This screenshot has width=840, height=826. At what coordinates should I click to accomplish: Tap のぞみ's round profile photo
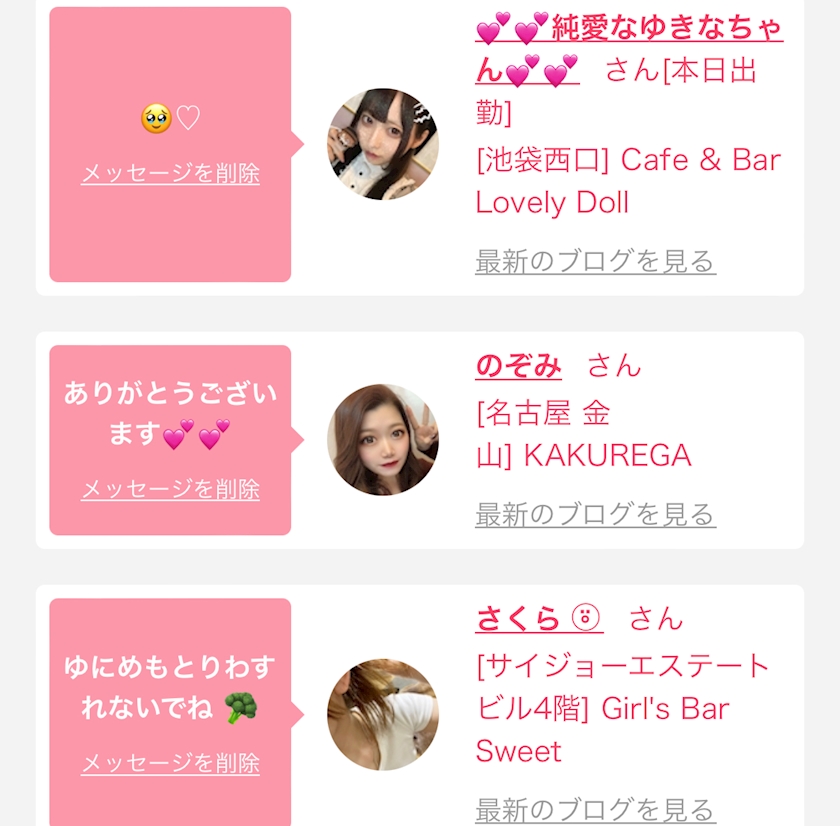point(383,440)
